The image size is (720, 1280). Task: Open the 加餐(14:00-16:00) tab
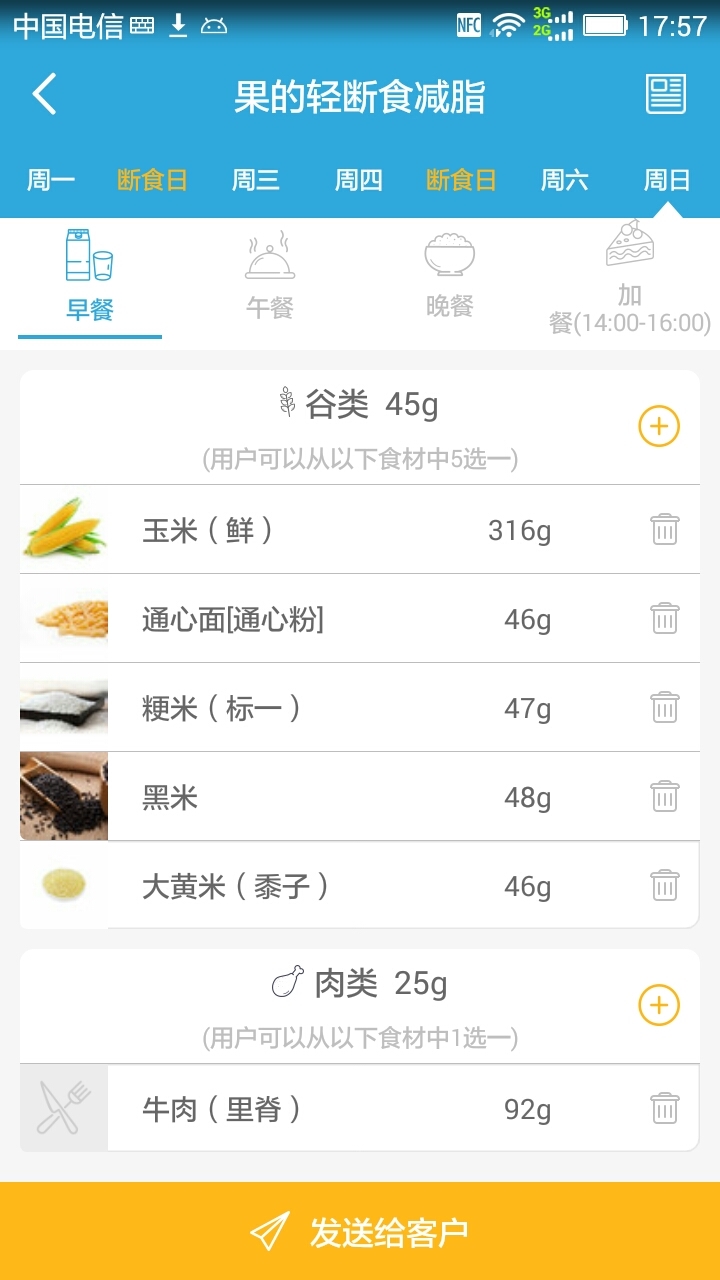(x=629, y=280)
